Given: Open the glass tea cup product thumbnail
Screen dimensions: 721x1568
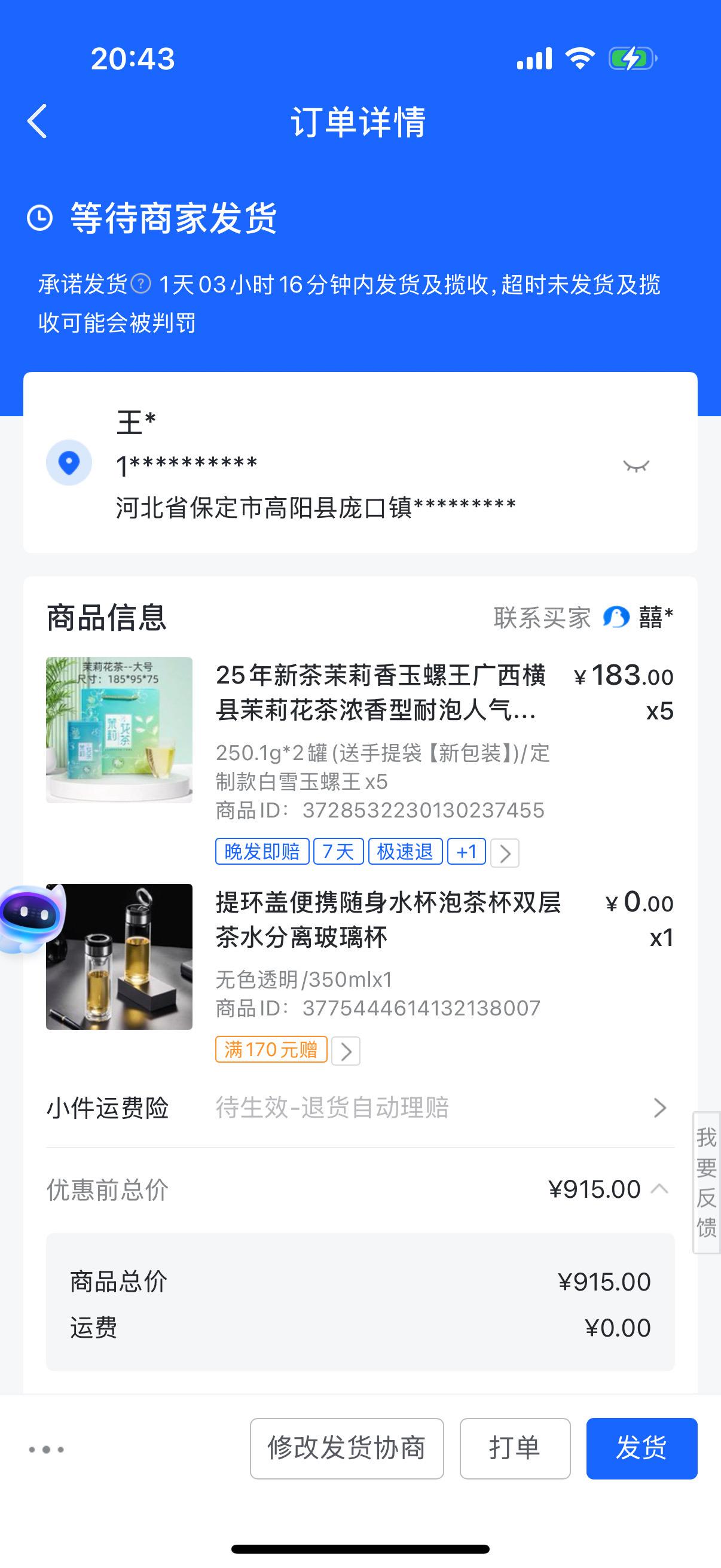Looking at the screenshot, I should pyautogui.click(x=119, y=956).
